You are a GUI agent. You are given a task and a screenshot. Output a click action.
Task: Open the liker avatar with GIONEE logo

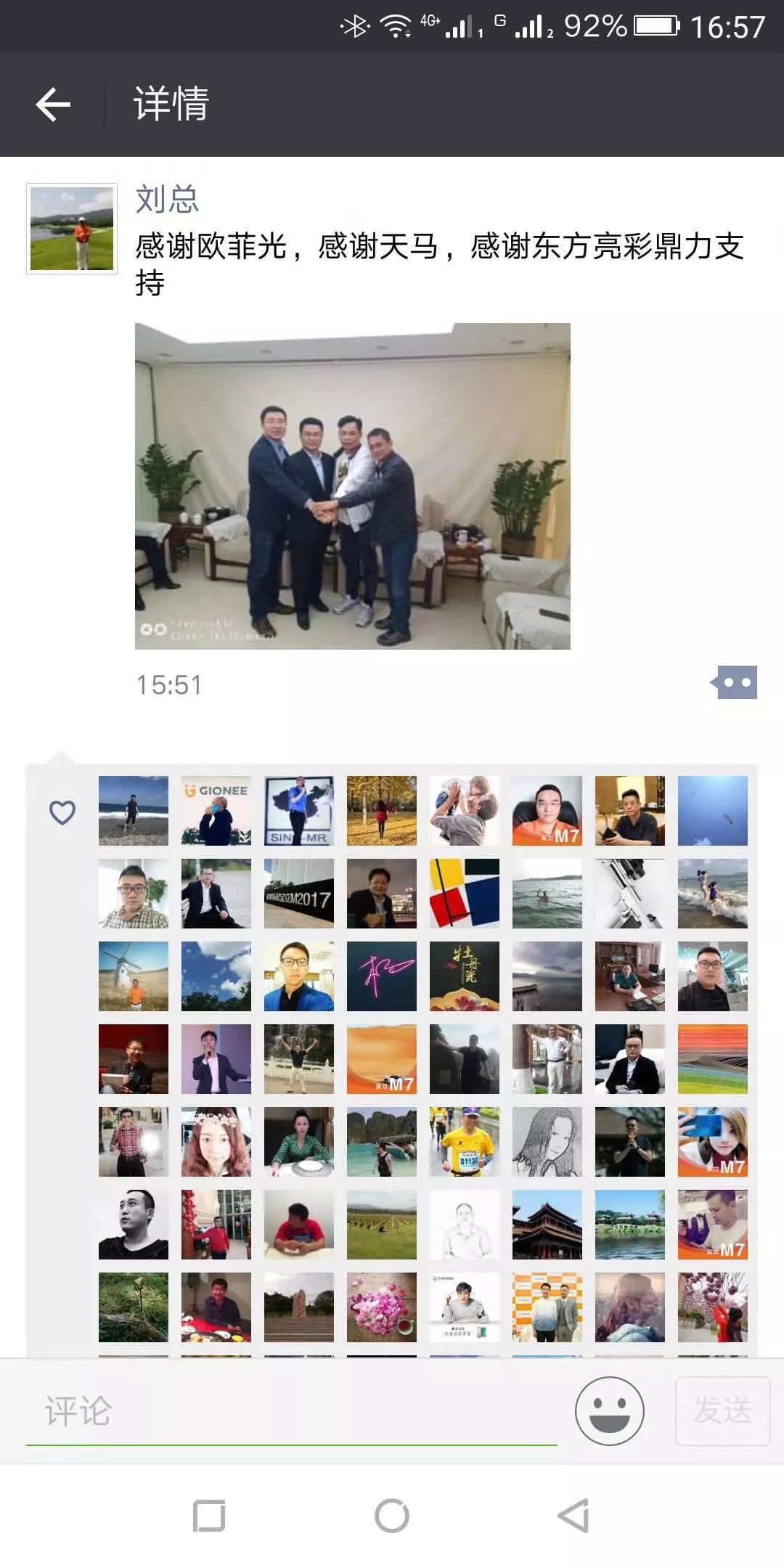(216, 811)
